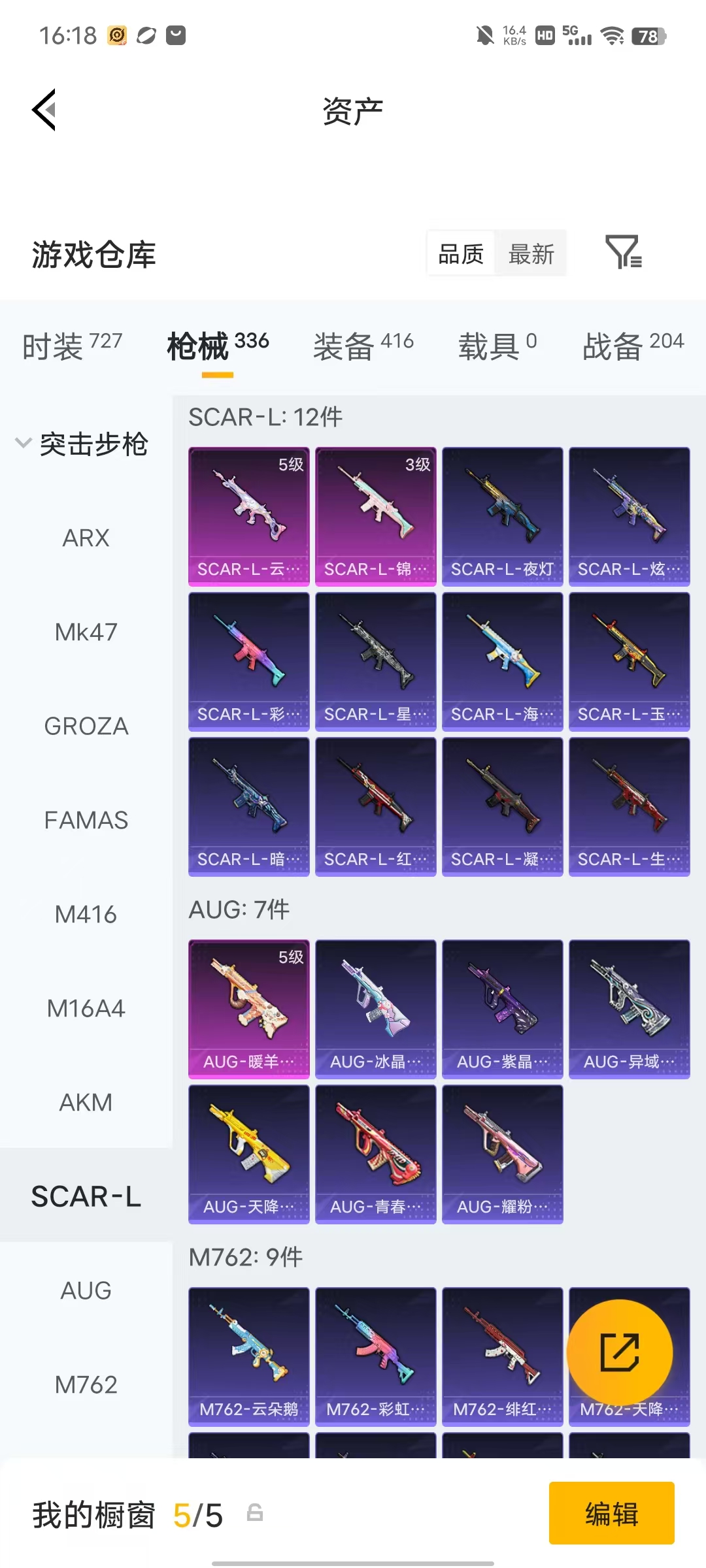The image size is (706, 1568).
Task: Open the AUG-青春 skin tile
Action: point(375,1154)
